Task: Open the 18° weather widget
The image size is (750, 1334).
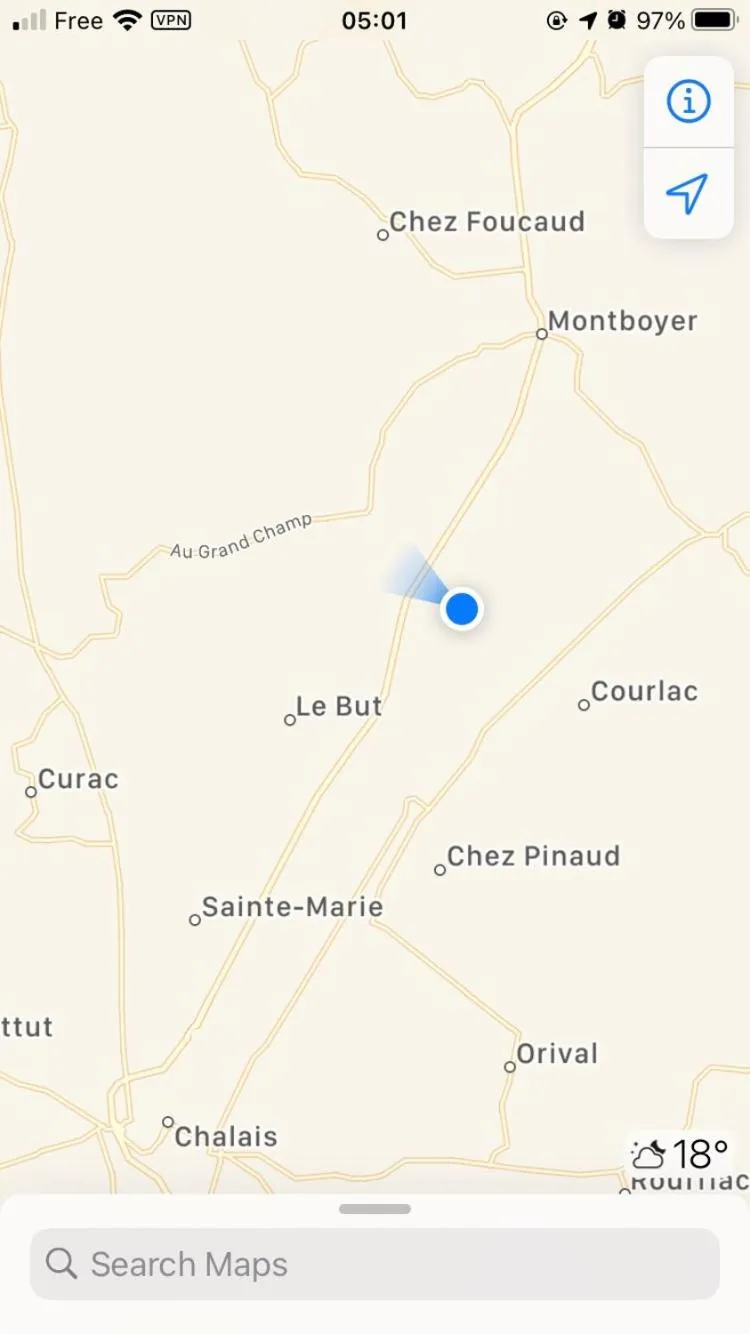Action: [x=679, y=1154]
